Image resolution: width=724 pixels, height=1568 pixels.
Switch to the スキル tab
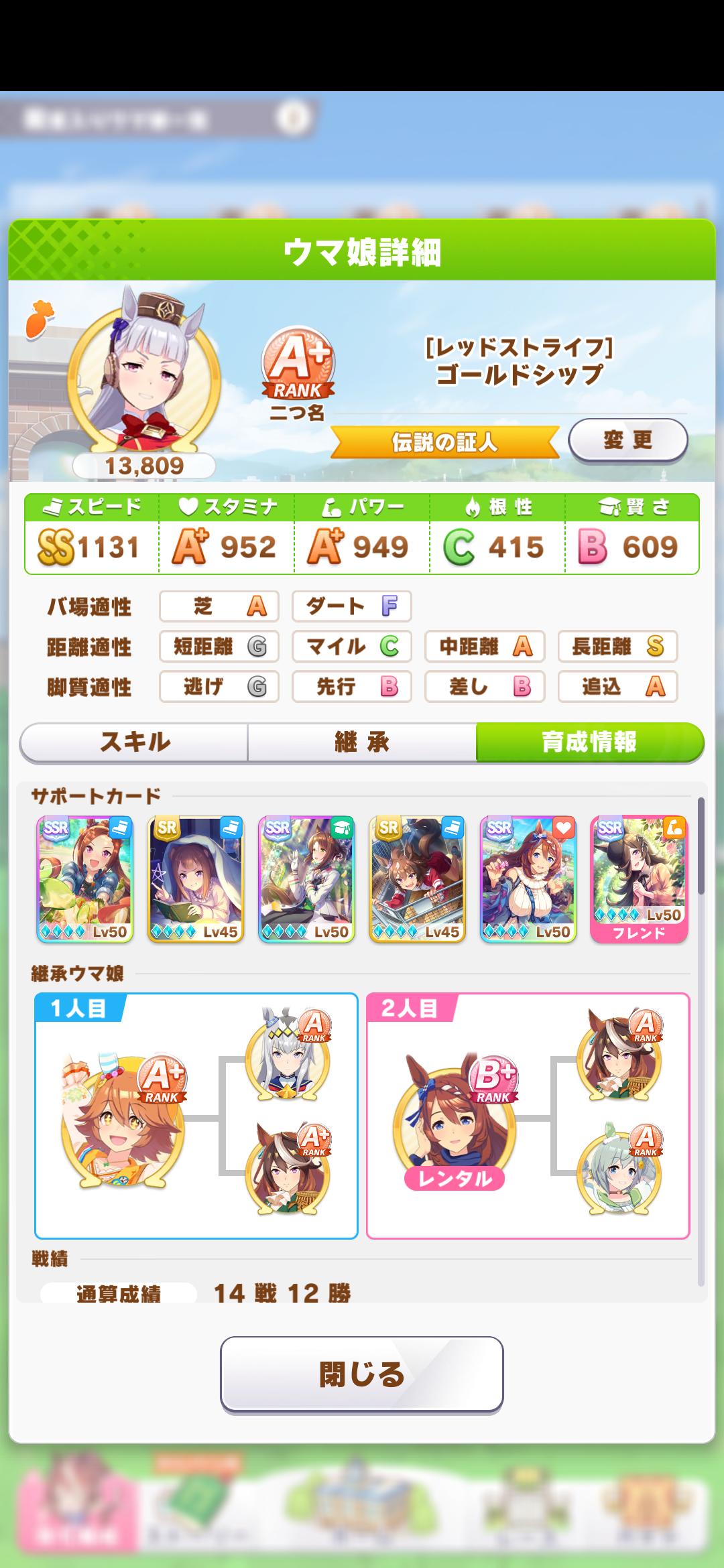click(x=134, y=742)
